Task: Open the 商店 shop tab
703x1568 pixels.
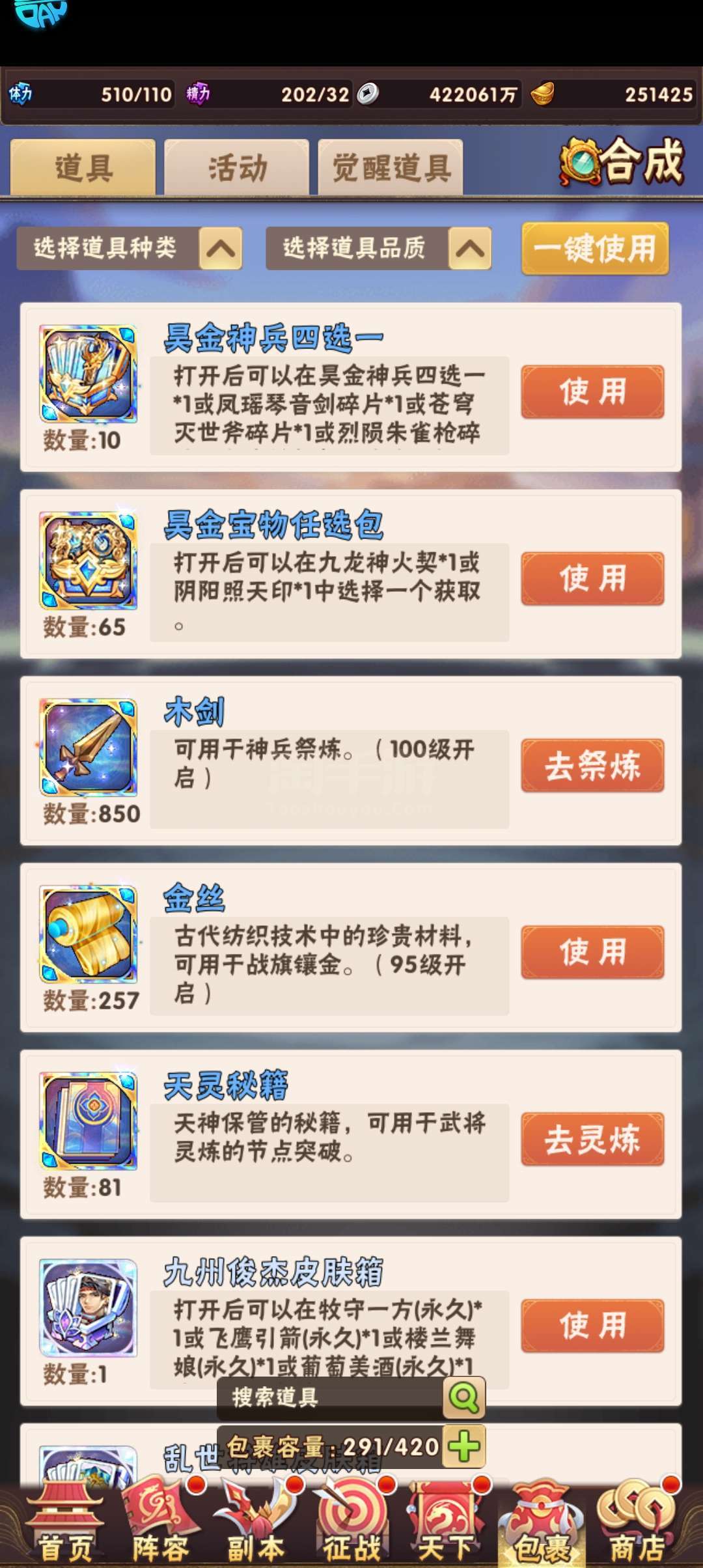Action: coord(637,1522)
